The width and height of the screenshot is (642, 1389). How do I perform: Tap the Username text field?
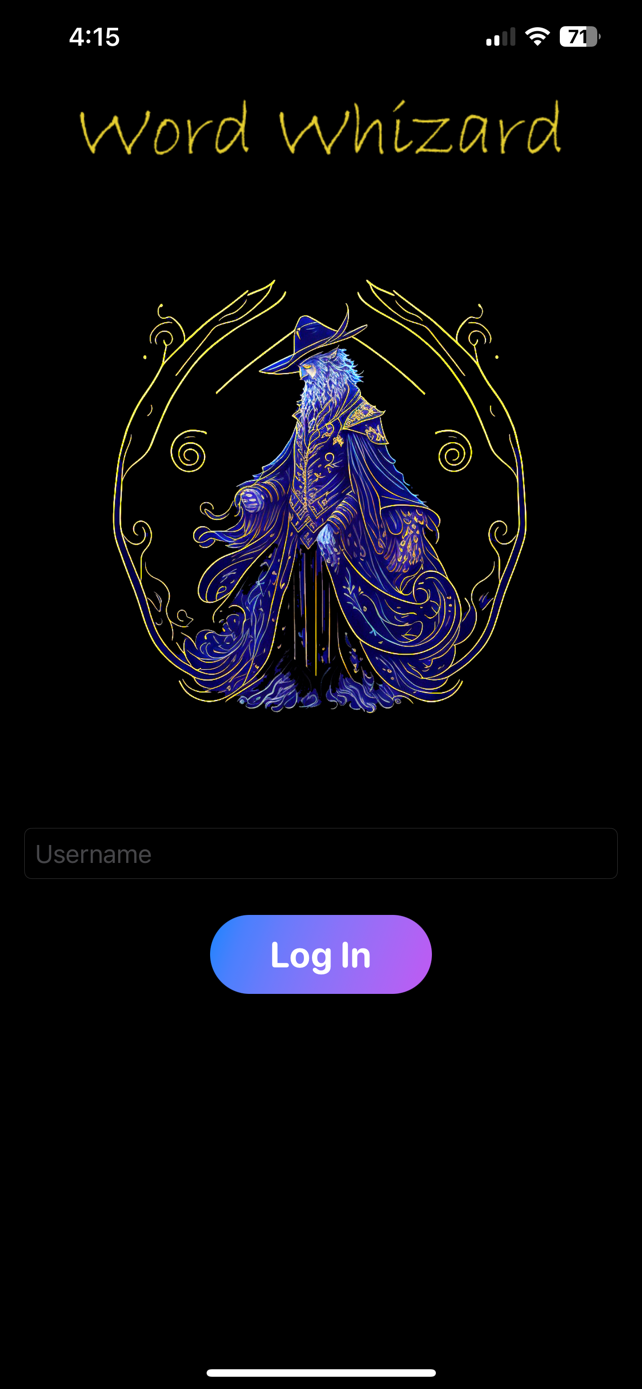point(320,853)
